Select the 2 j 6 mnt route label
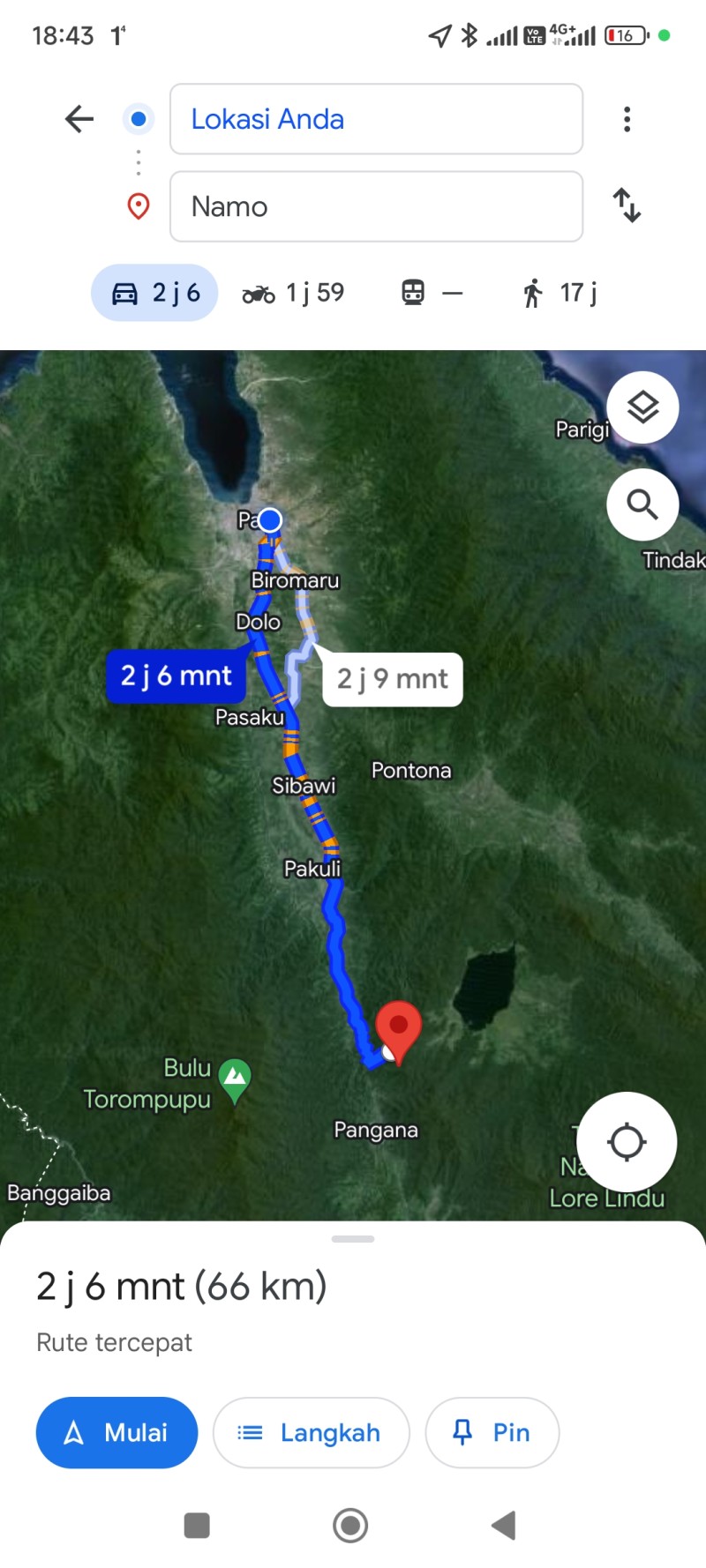The width and height of the screenshot is (706, 1568). pos(176,676)
